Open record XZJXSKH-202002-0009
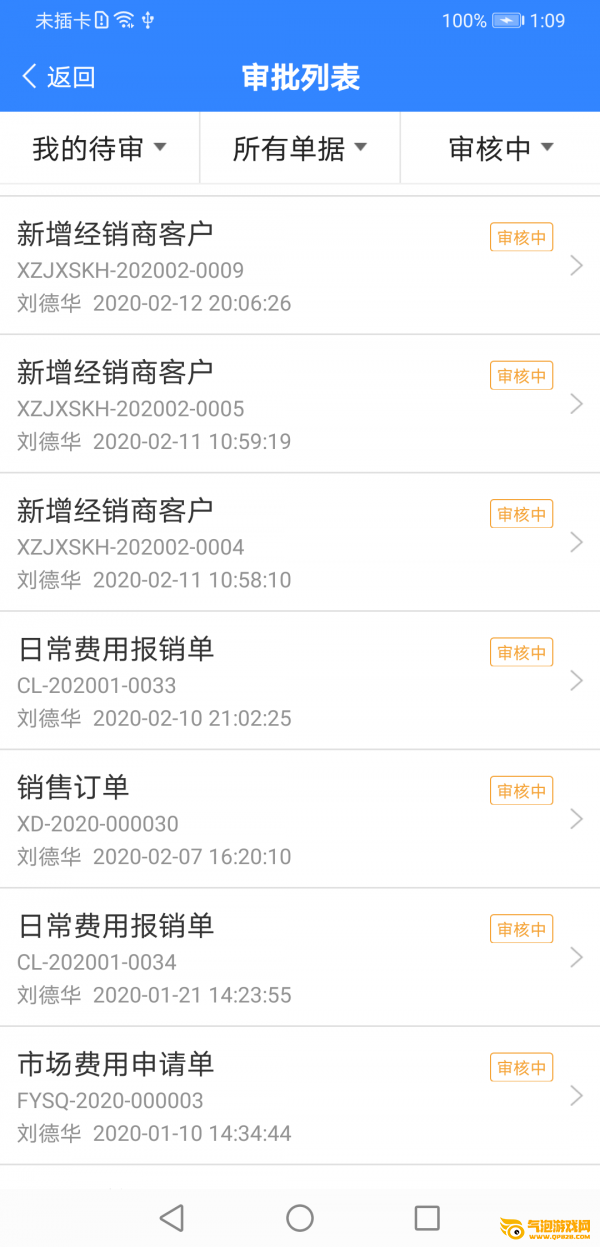 tap(300, 266)
